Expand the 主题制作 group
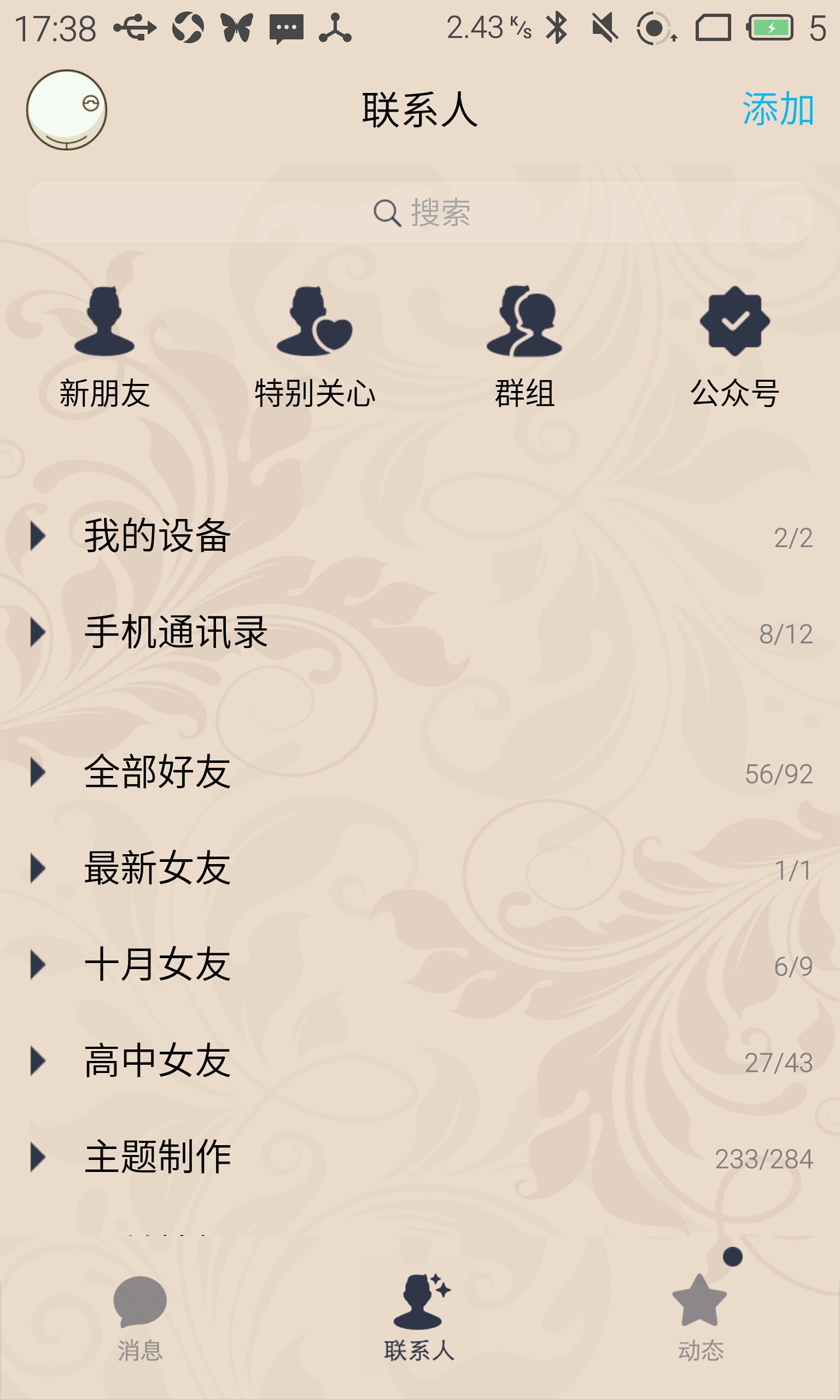This screenshot has height=1400, width=840. (x=420, y=1157)
